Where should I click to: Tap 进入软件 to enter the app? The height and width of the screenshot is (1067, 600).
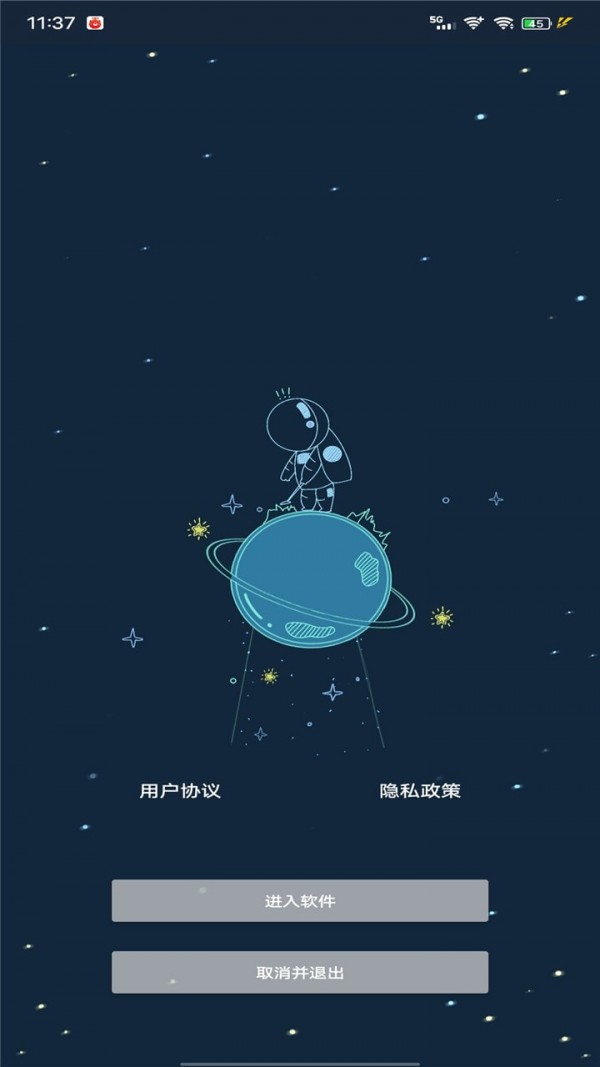300,901
